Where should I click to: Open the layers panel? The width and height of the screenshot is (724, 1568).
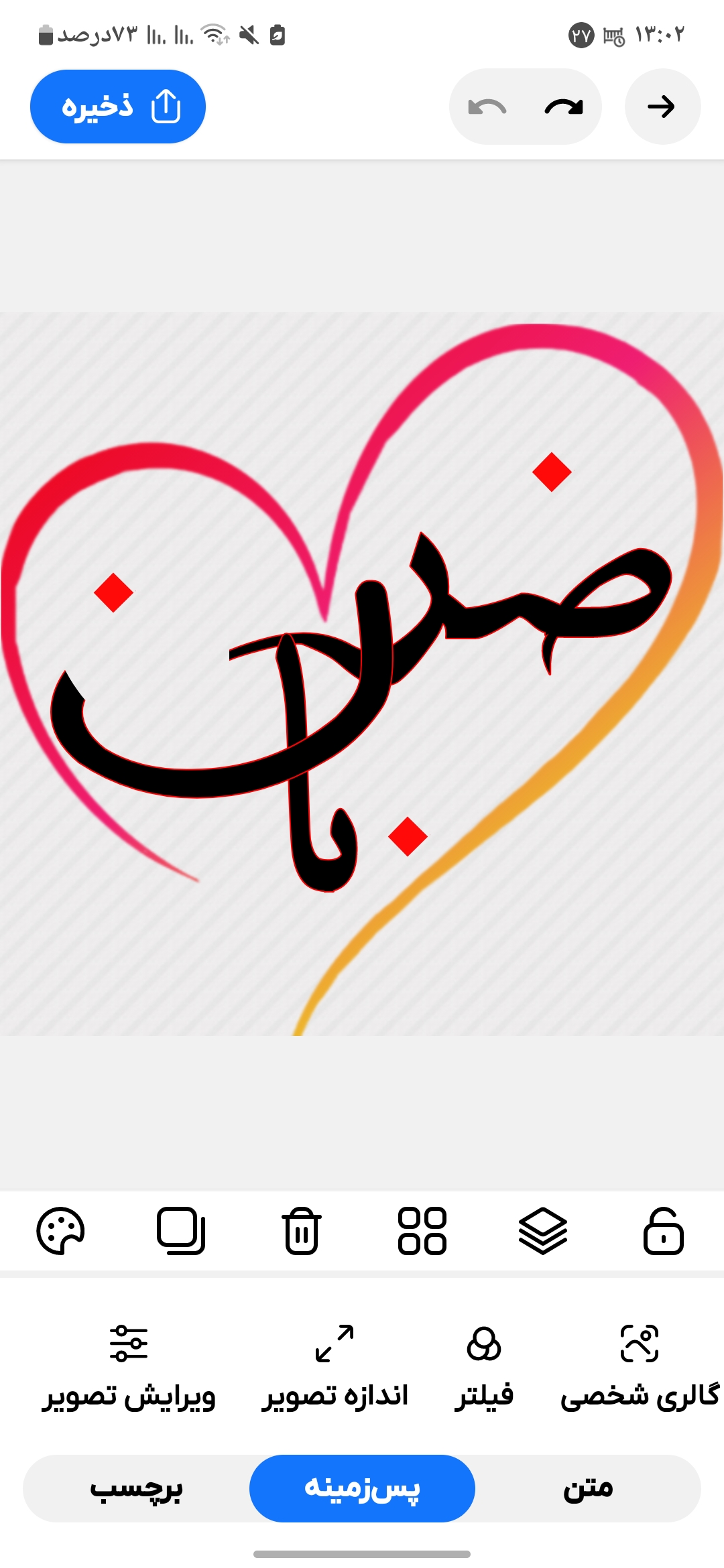543,1230
